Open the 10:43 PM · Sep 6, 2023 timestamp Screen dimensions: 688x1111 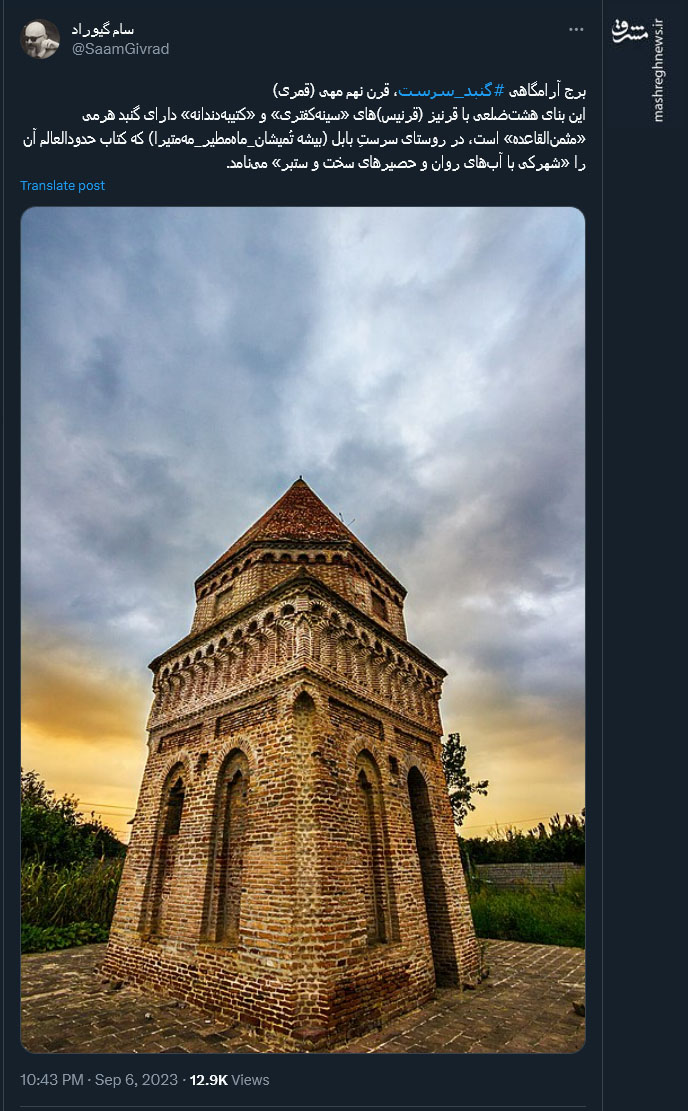[x=99, y=1080]
